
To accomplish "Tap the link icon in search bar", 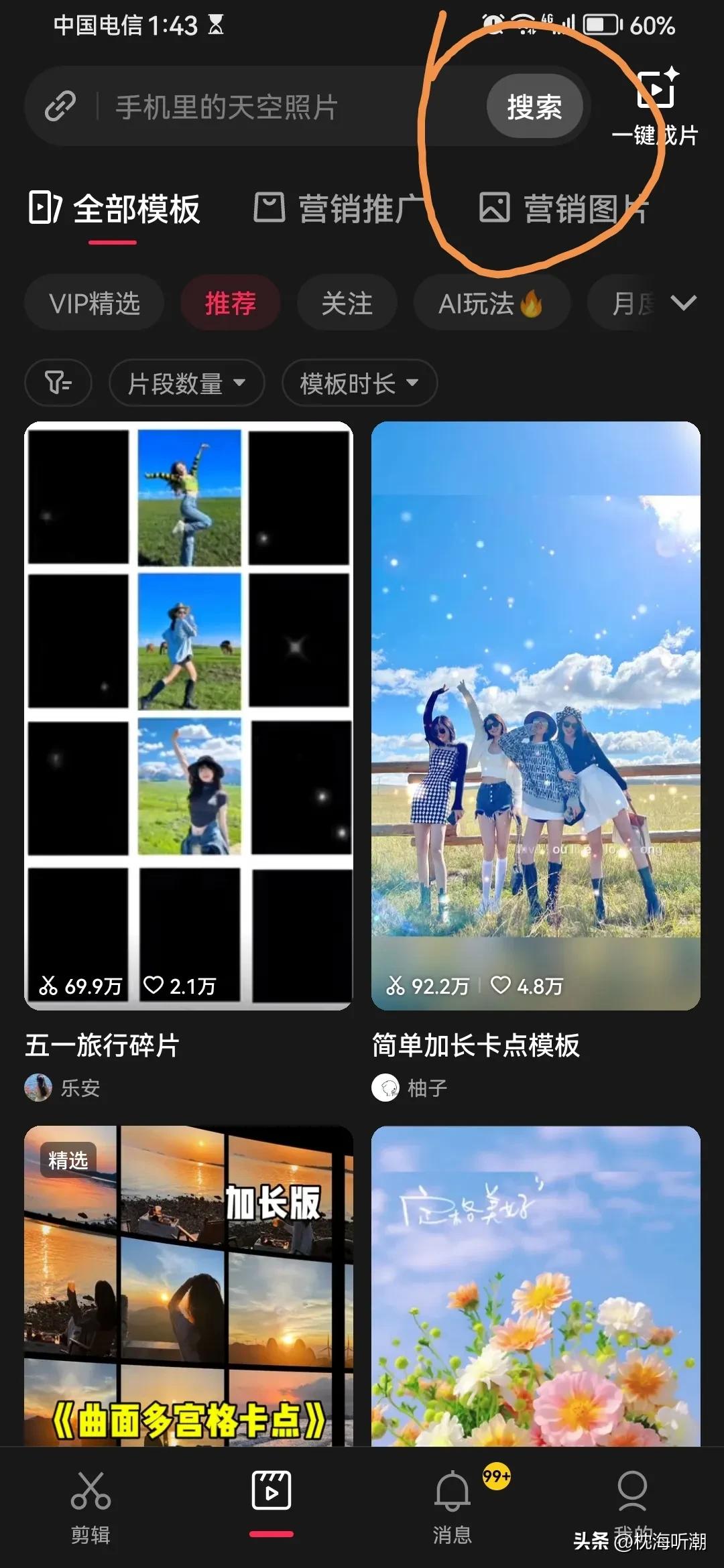I will (60, 107).
